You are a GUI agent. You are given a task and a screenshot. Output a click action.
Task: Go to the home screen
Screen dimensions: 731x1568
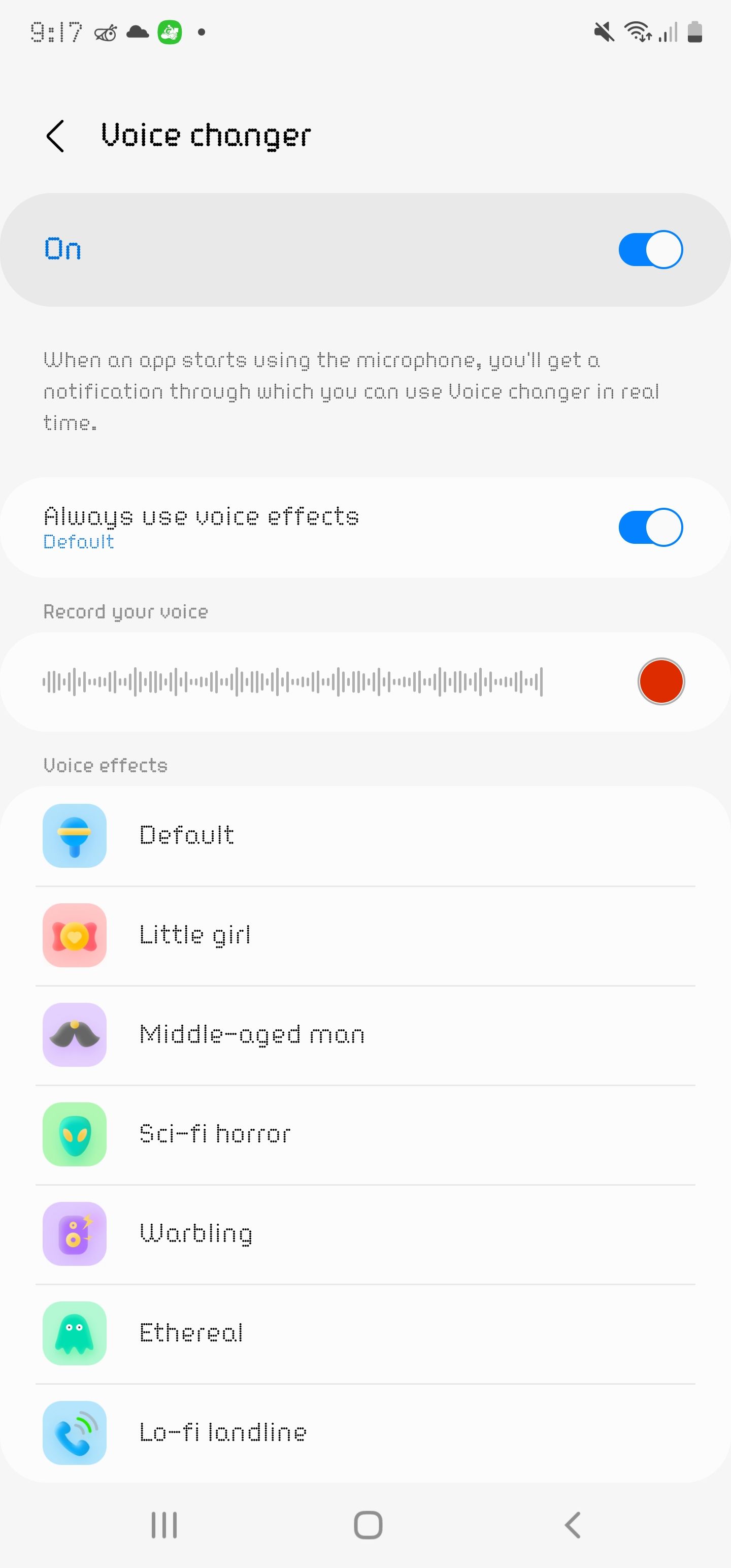click(368, 1525)
